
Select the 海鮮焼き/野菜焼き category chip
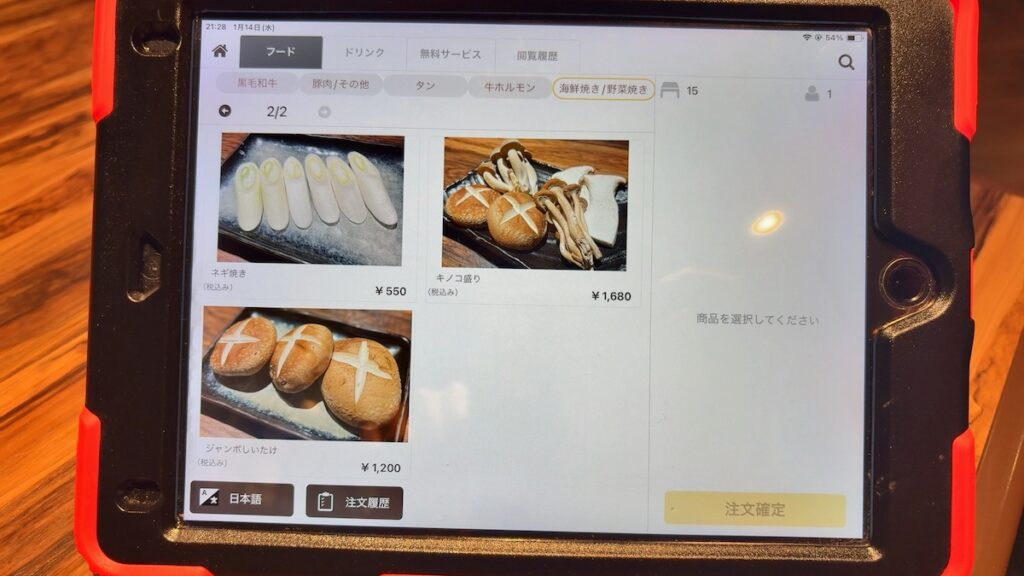603,89
